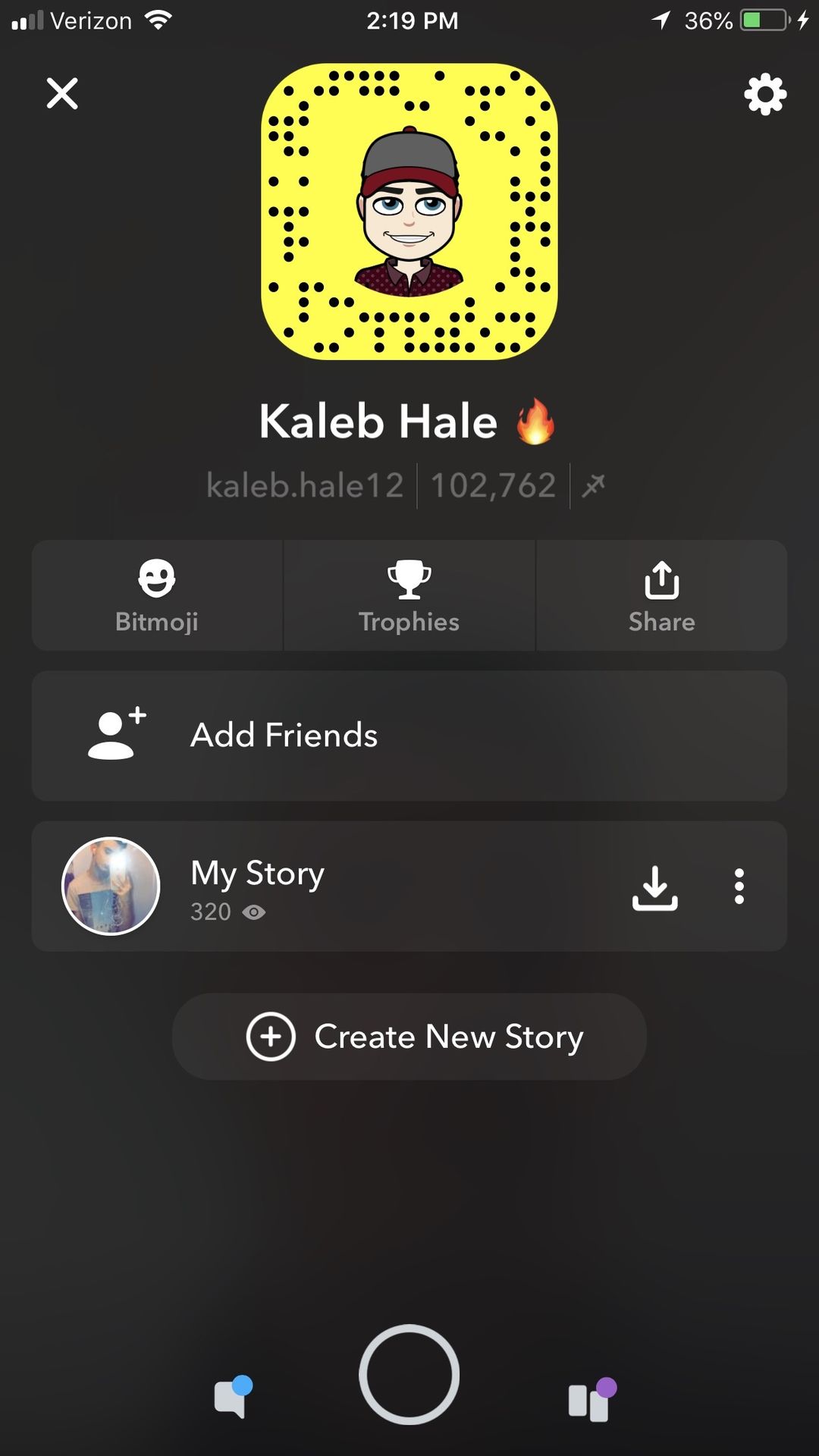This screenshot has height=1456, width=819.
Task: Open My Story options menu
Action: (739, 886)
